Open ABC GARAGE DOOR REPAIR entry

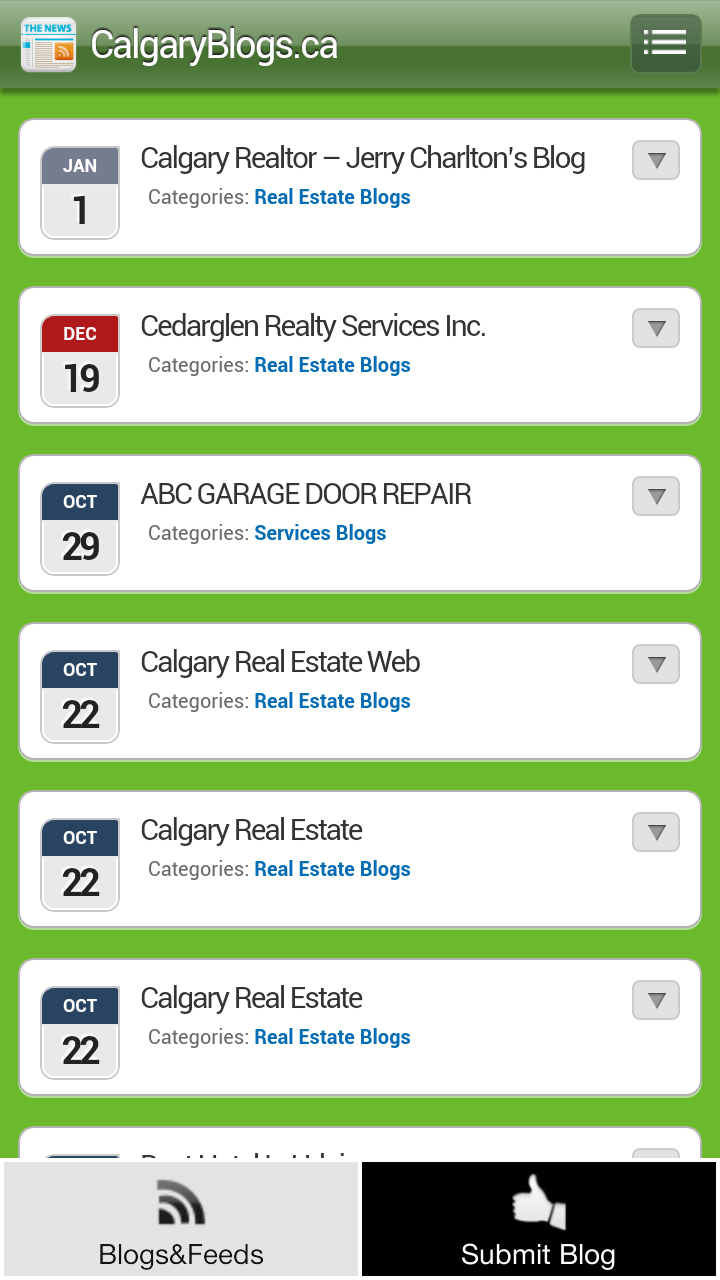click(305, 495)
